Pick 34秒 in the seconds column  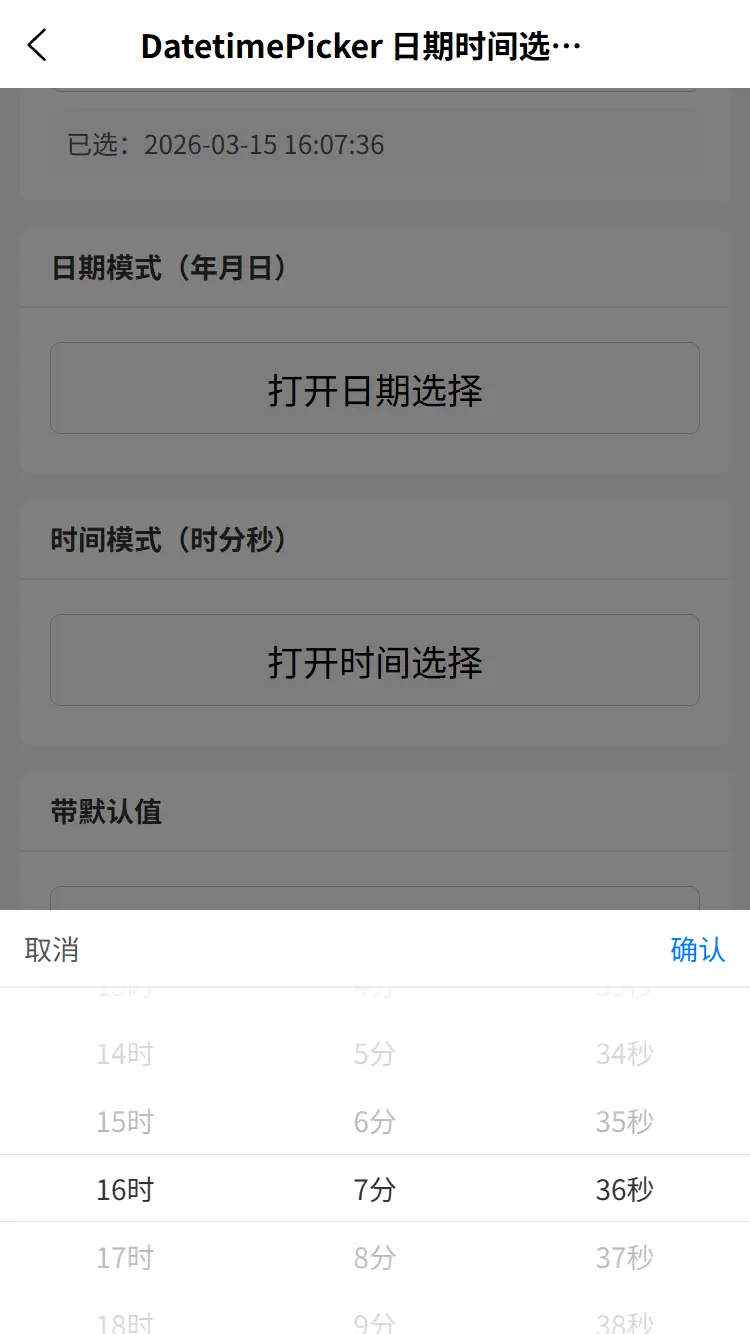pyautogui.click(x=625, y=1054)
